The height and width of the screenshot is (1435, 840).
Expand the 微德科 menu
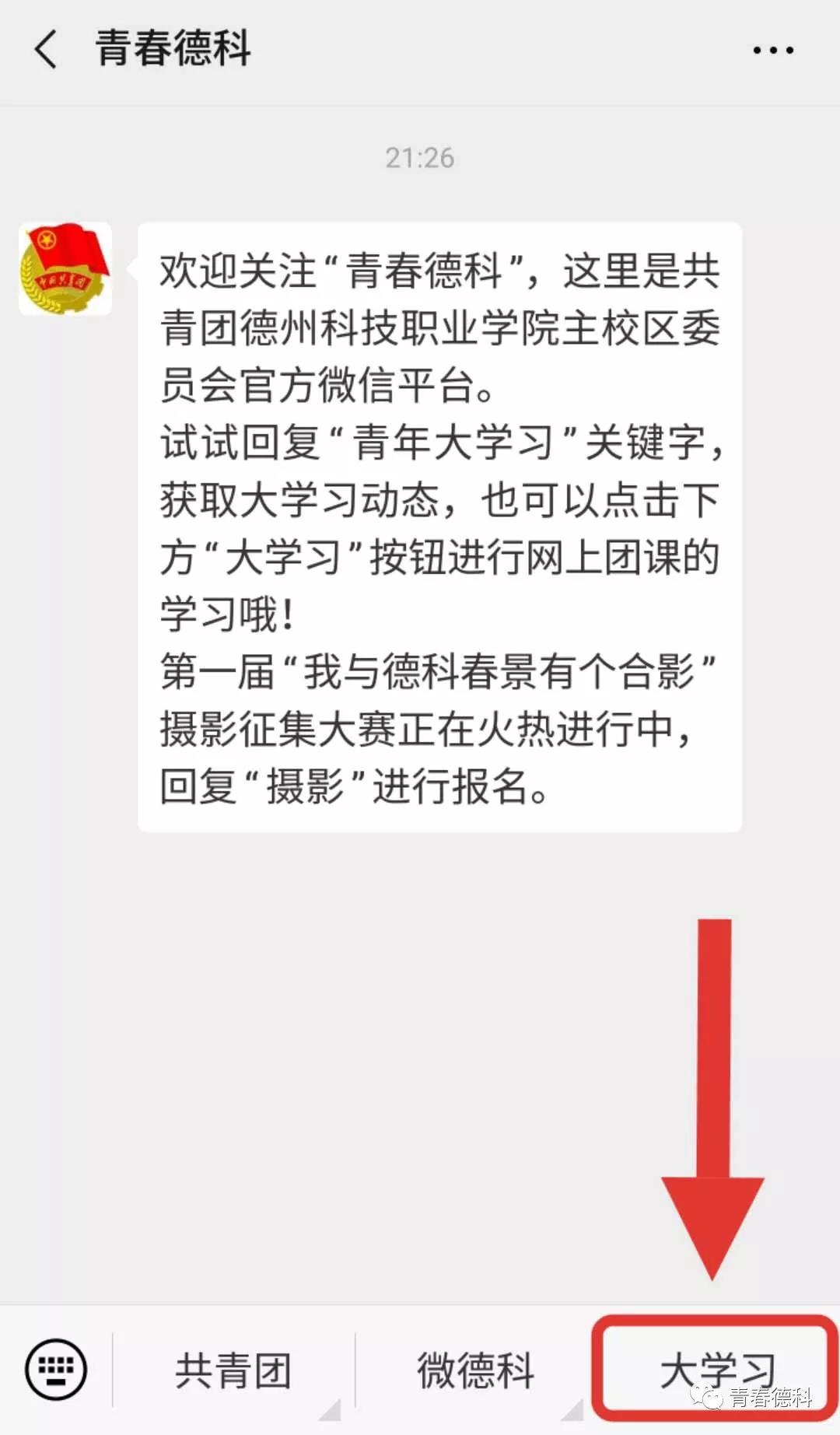pos(475,1370)
